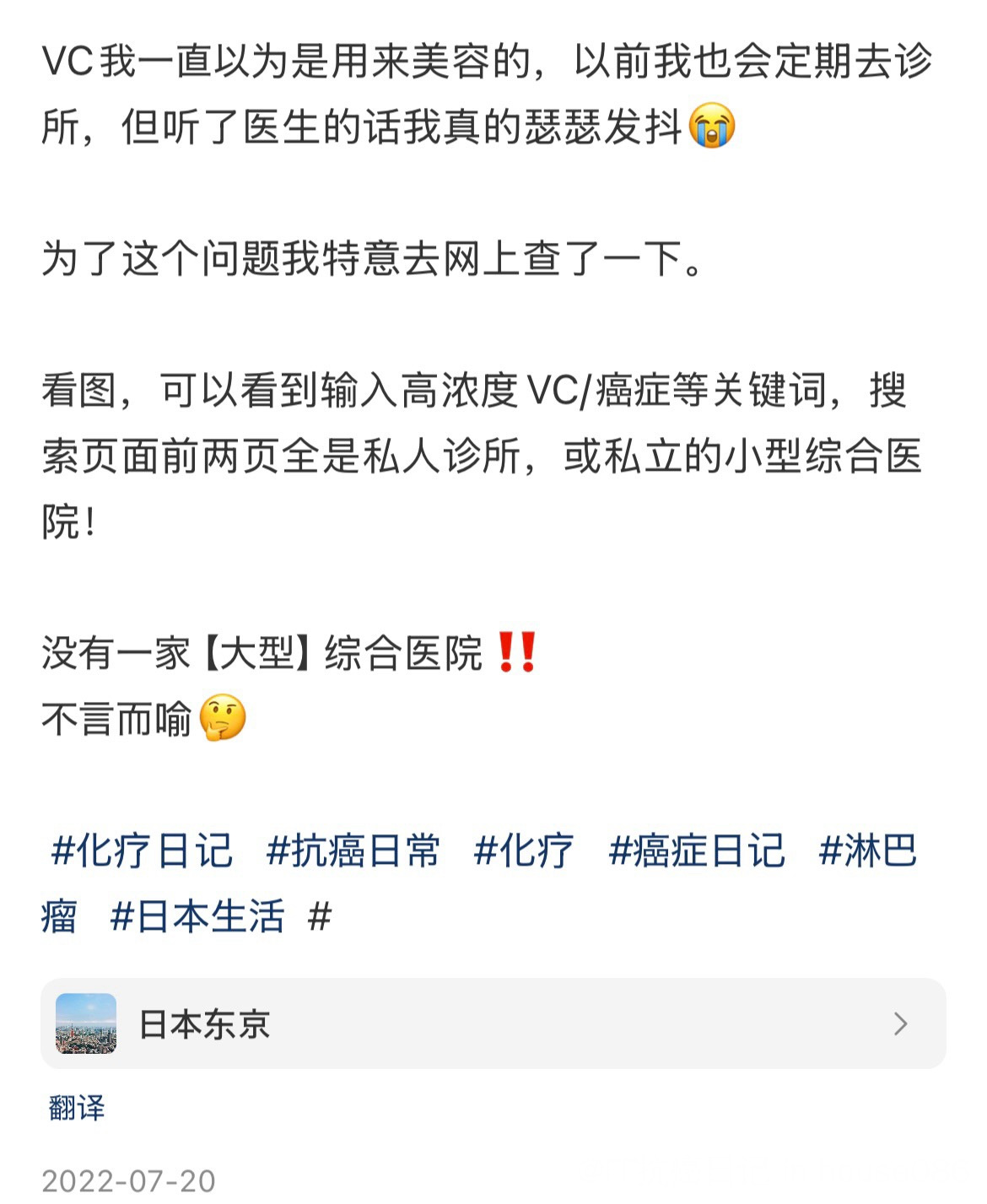Open the #化疗 hashtag

(523, 850)
